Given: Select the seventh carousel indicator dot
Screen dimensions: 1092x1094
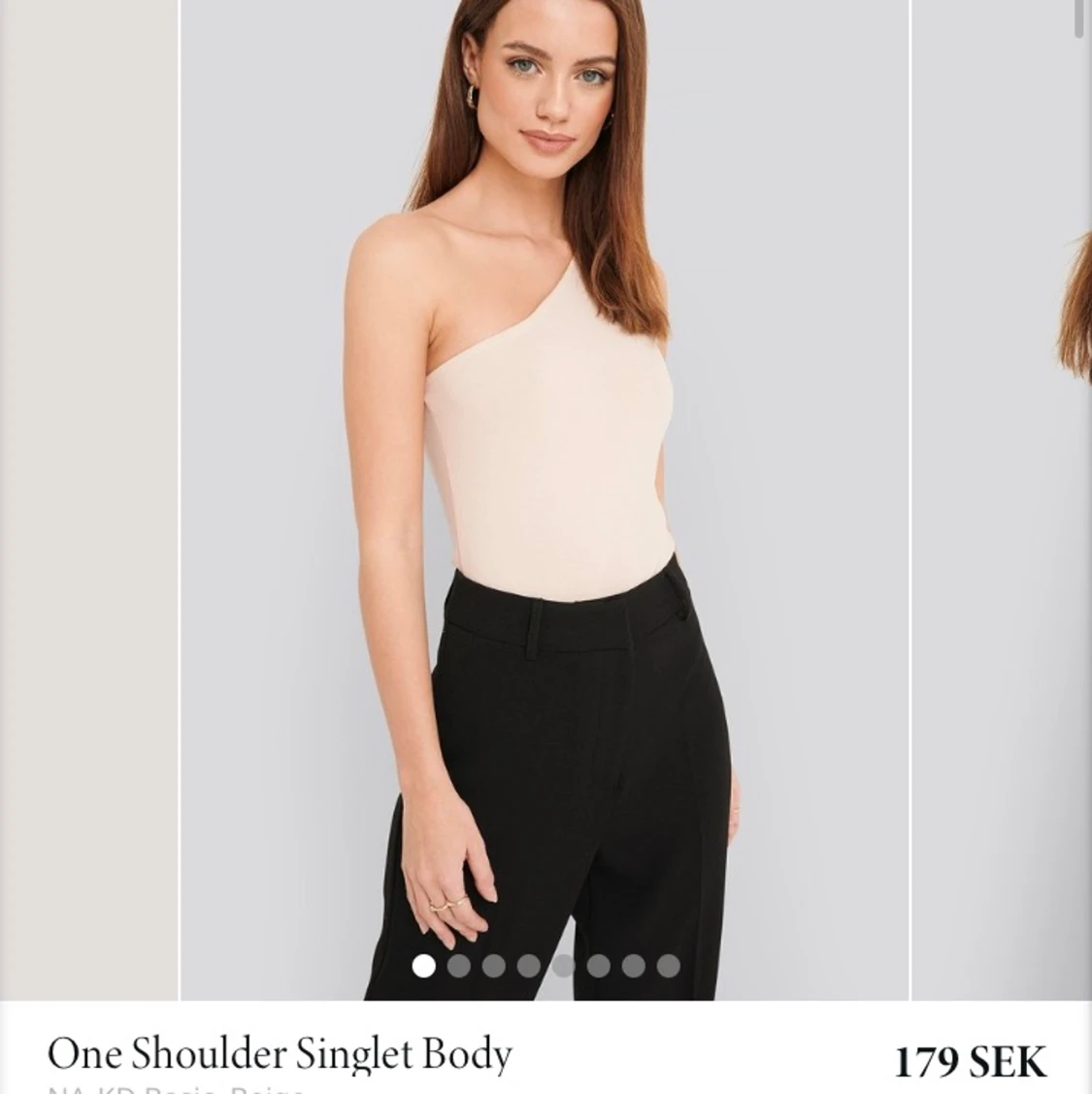Looking at the screenshot, I should 632,966.
